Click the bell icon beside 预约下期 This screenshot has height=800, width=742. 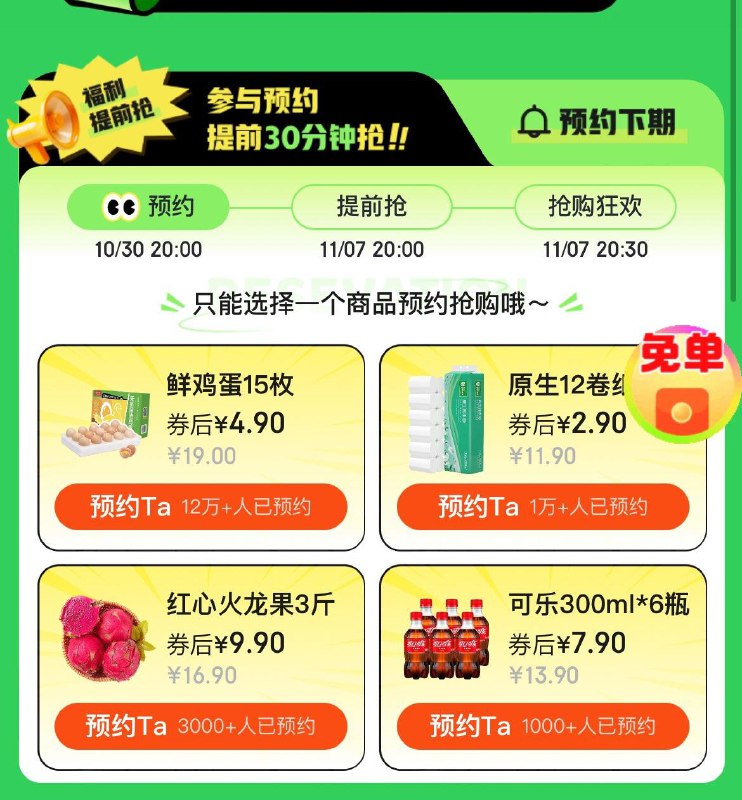[x=536, y=119]
